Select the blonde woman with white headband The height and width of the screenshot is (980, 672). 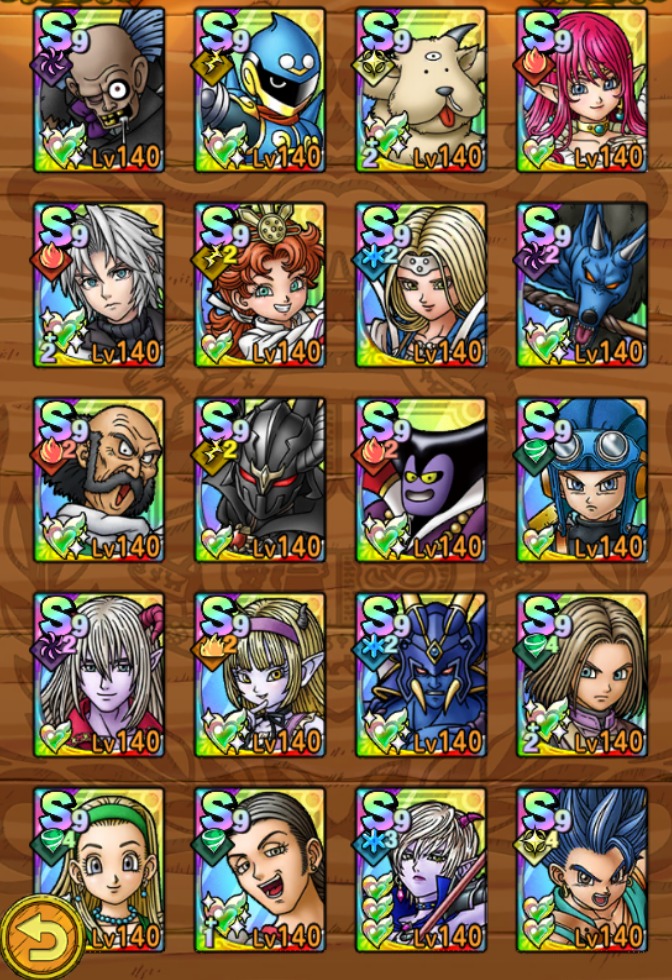421,285
